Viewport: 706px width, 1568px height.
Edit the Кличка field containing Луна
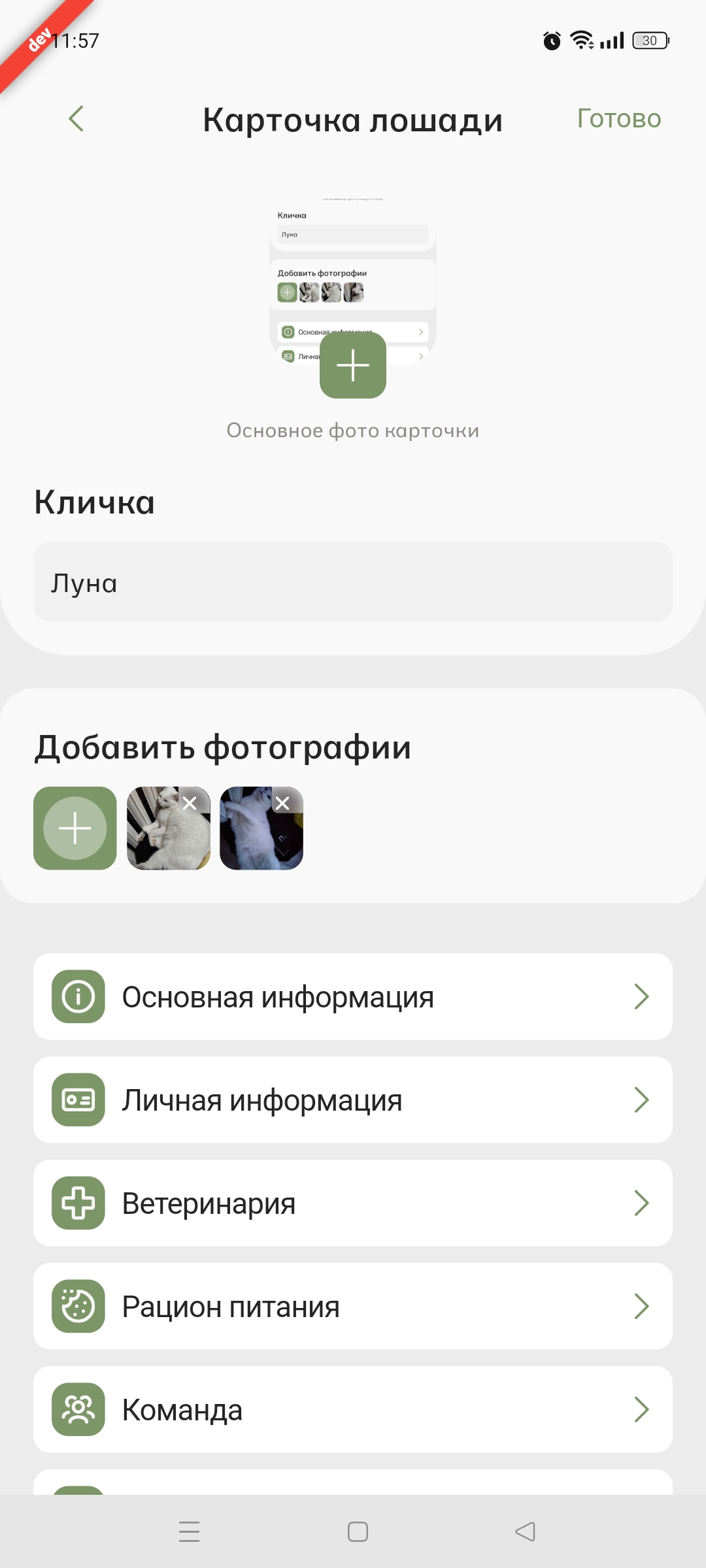(x=353, y=582)
